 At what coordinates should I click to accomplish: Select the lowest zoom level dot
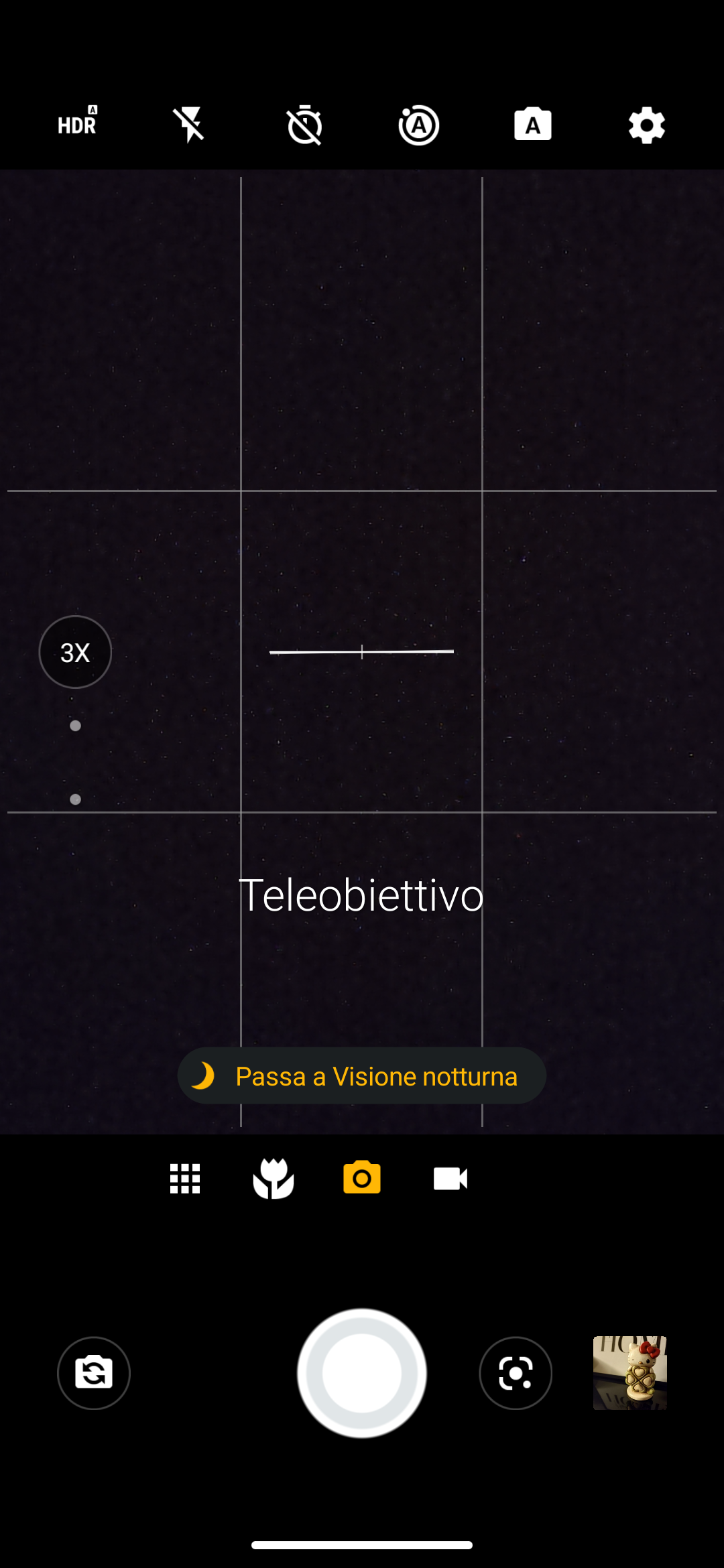click(75, 799)
